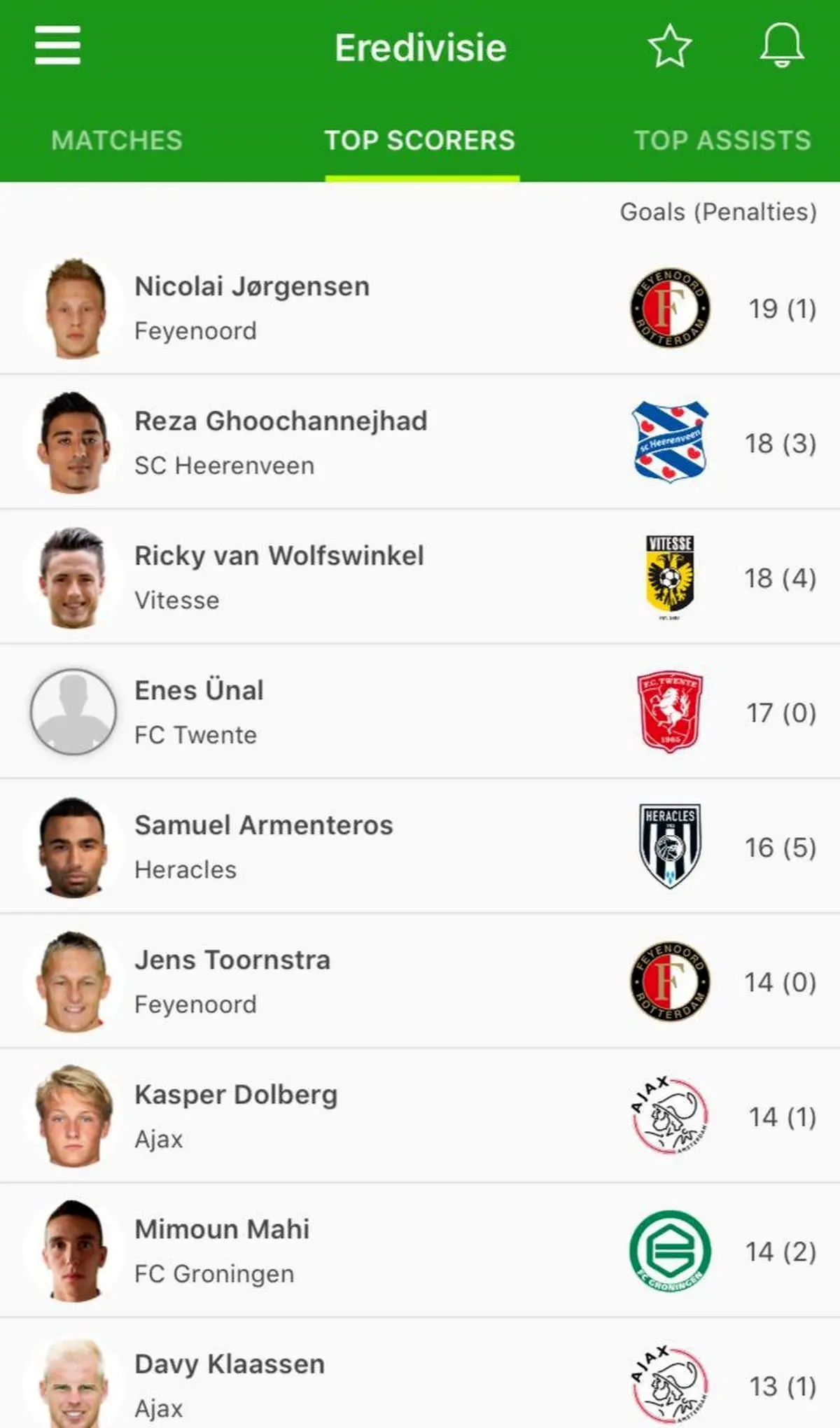Switch to the Top Assists tab
The width and height of the screenshot is (840, 1428).
tap(722, 141)
